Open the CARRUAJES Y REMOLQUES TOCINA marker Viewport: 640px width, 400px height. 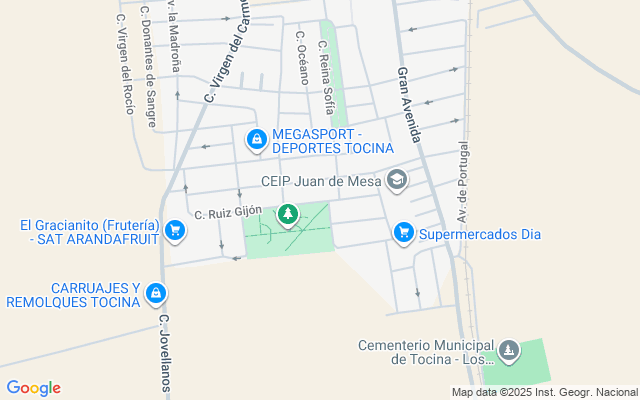(x=156, y=294)
